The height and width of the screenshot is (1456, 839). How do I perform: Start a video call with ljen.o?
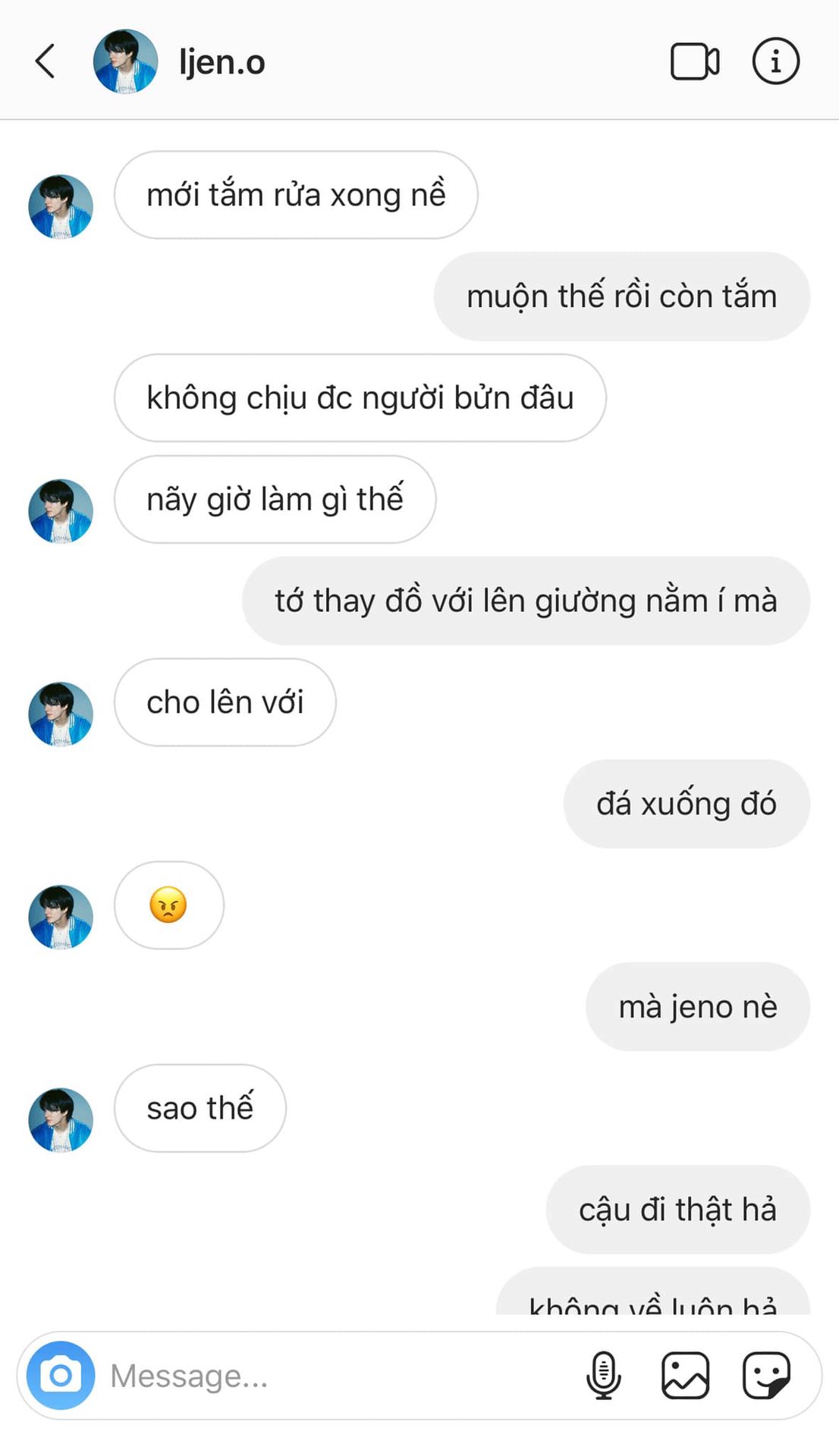[x=694, y=61]
